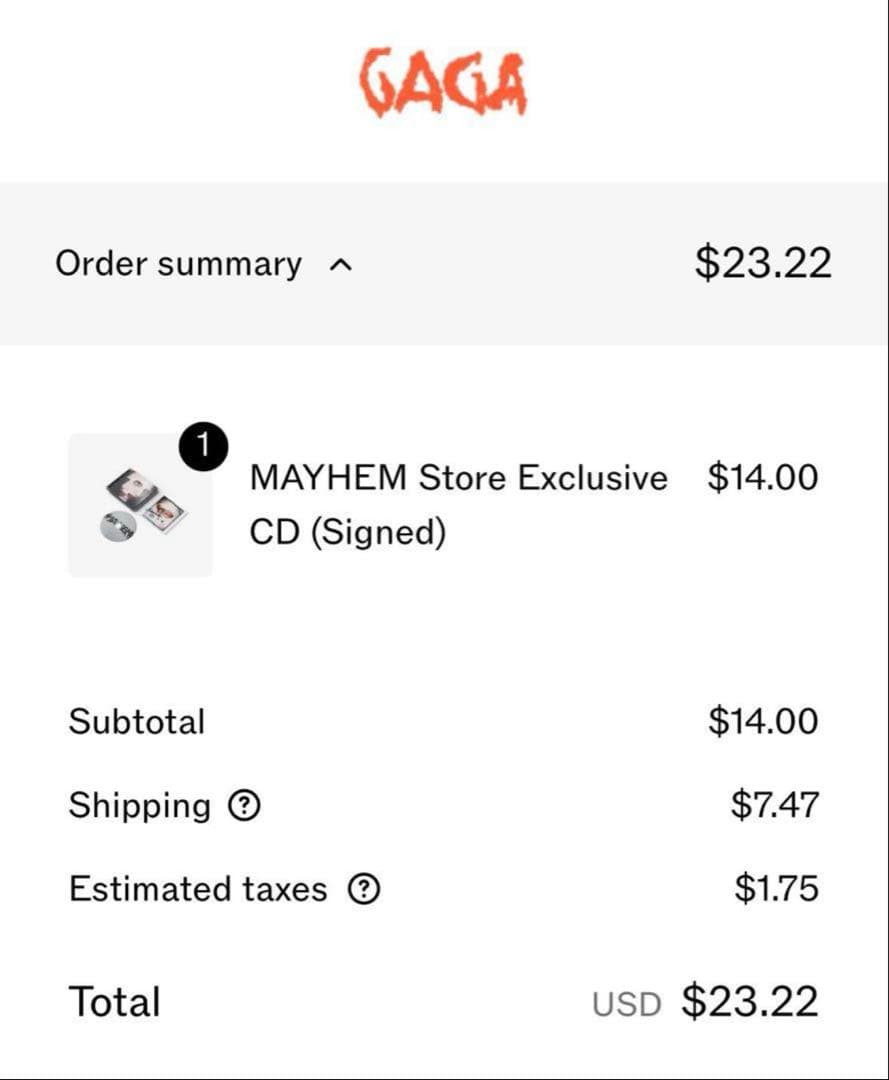
Task: Click the Subtotal label
Action: tap(137, 721)
